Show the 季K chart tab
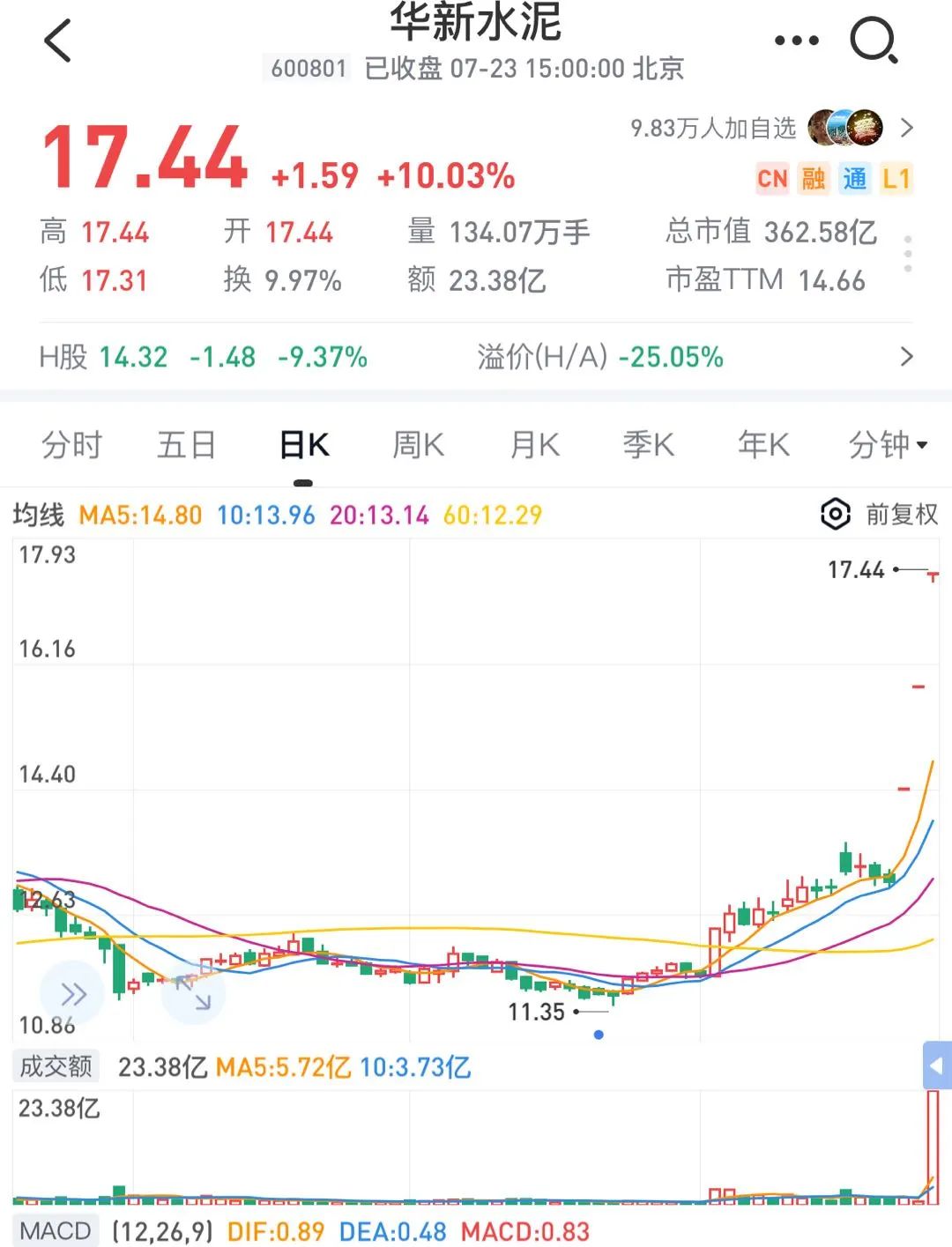This screenshot has height=1247, width=952. [x=649, y=445]
